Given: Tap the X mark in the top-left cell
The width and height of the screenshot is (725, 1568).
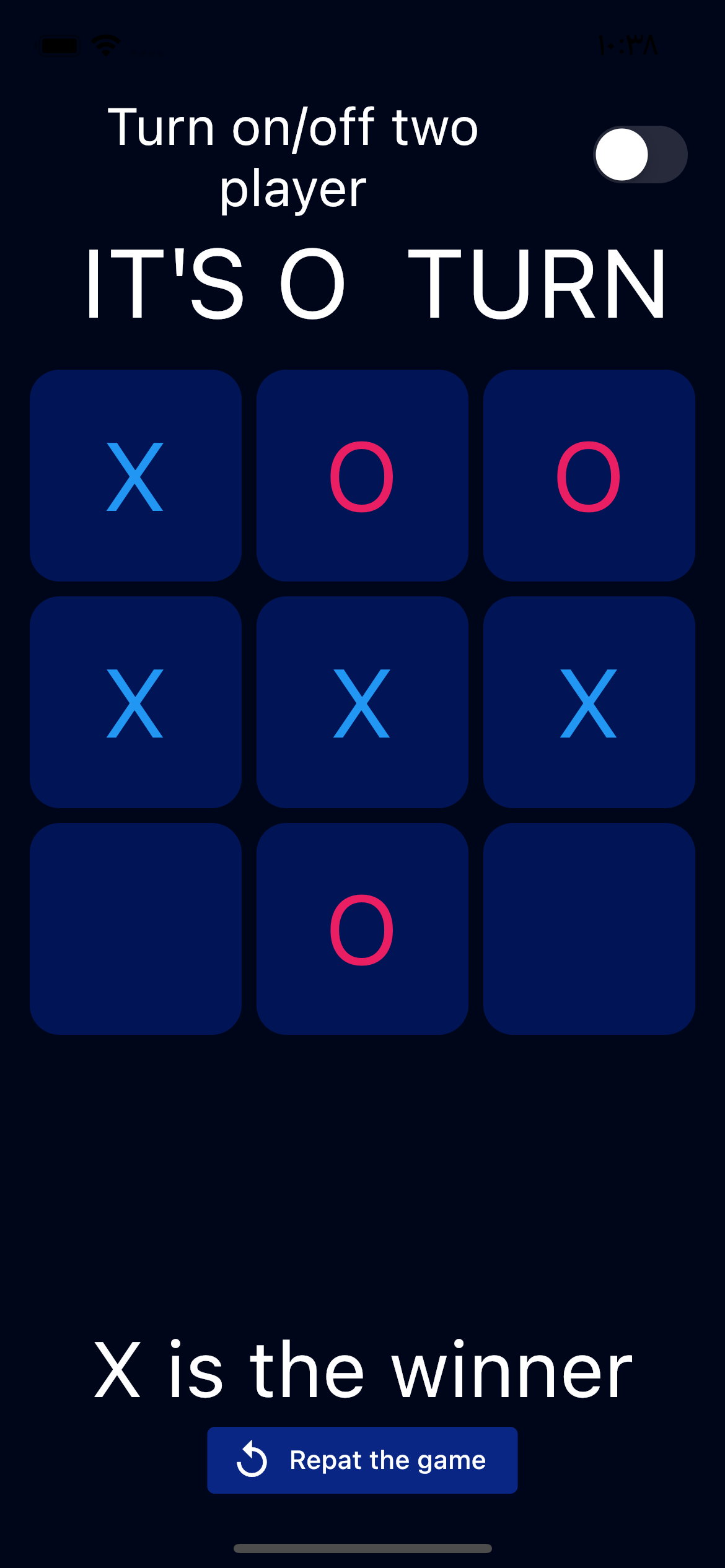Looking at the screenshot, I should click(136, 476).
